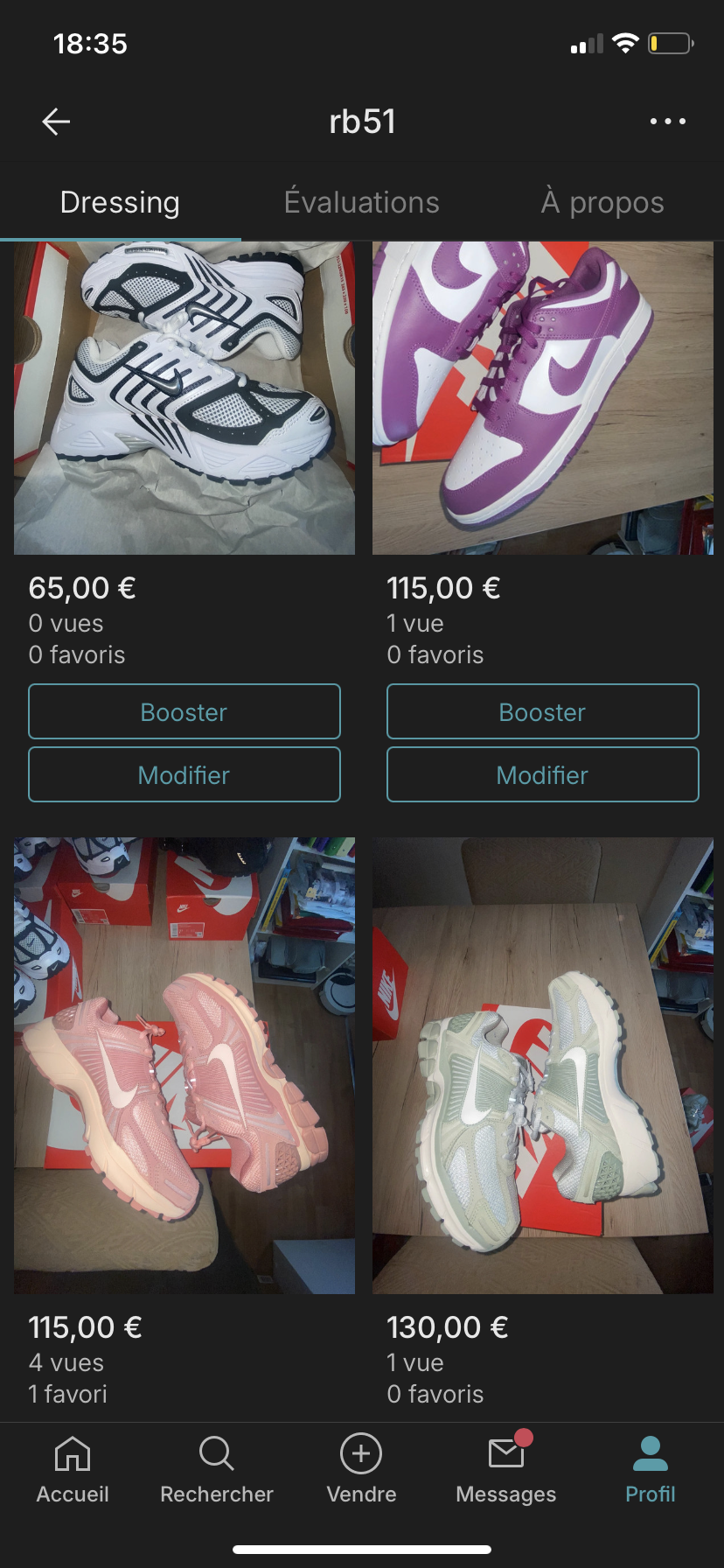Open the Profil tab

650,1470
